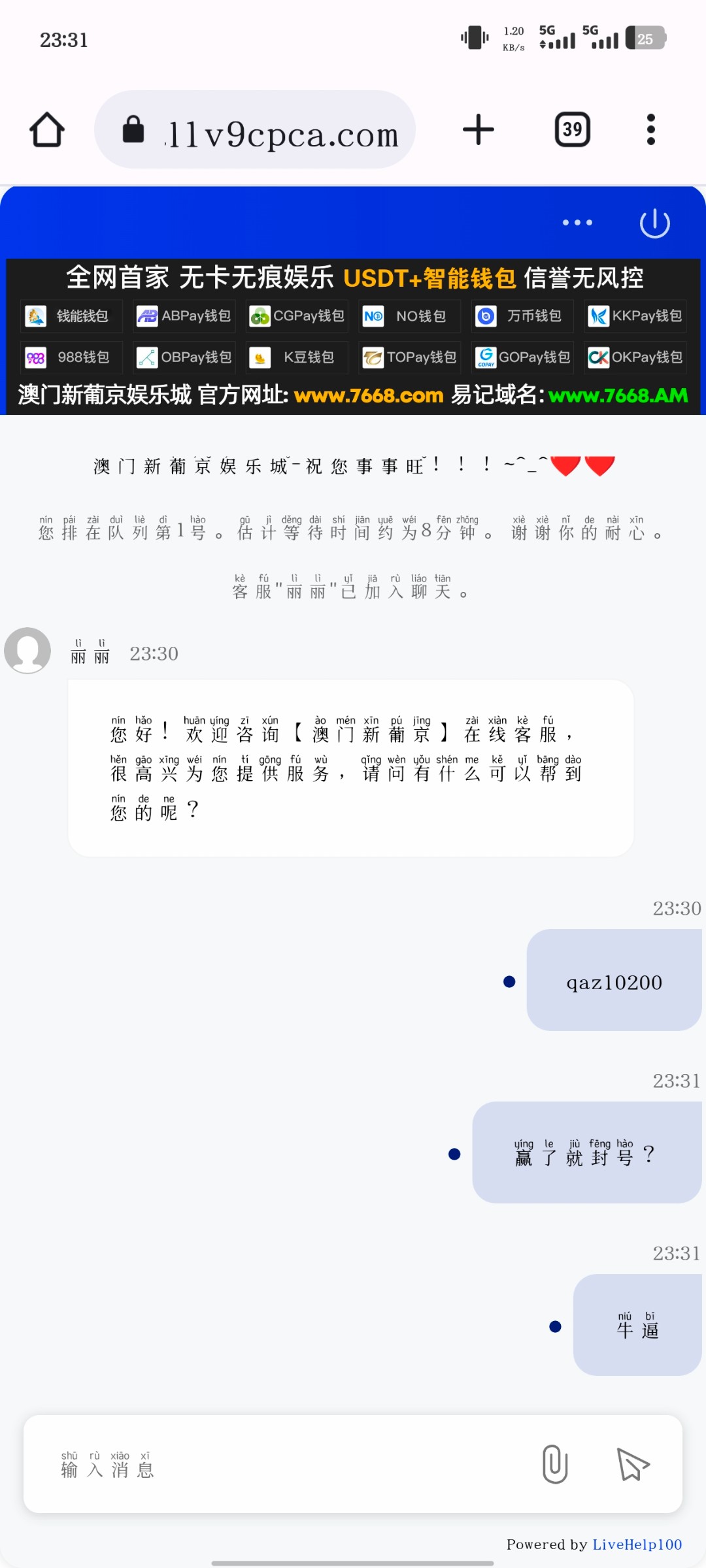Open the LiveHelp100 link
706x1568 pixels.
637,1544
